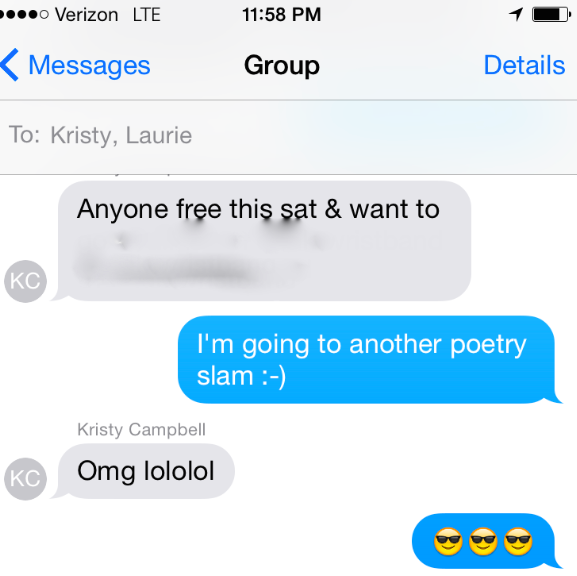The image size is (577, 576).
Task: Go back to Messages list
Action: pyautogui.click(x=75, y=65)
